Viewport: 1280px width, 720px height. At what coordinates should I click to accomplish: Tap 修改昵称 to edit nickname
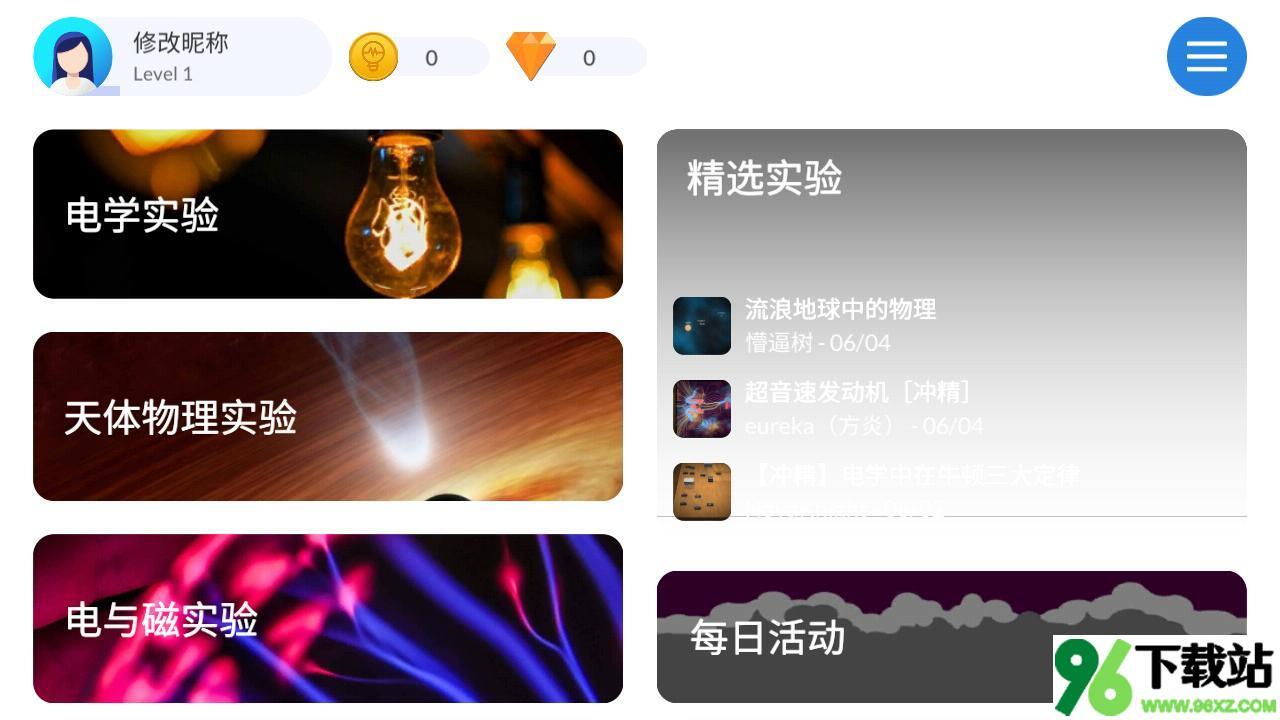pyautogui.click(x=181, y=42)
